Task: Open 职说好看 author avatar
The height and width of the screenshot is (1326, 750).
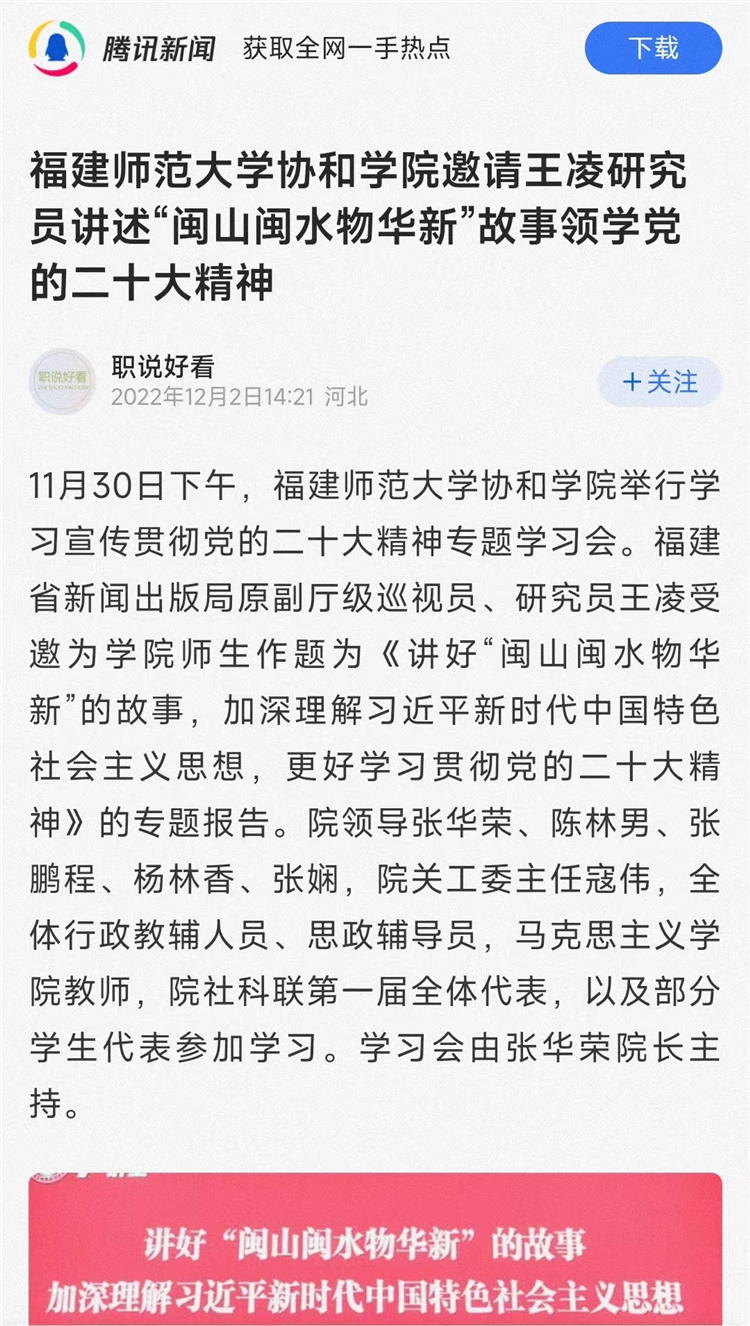Action: pos(62,380)
